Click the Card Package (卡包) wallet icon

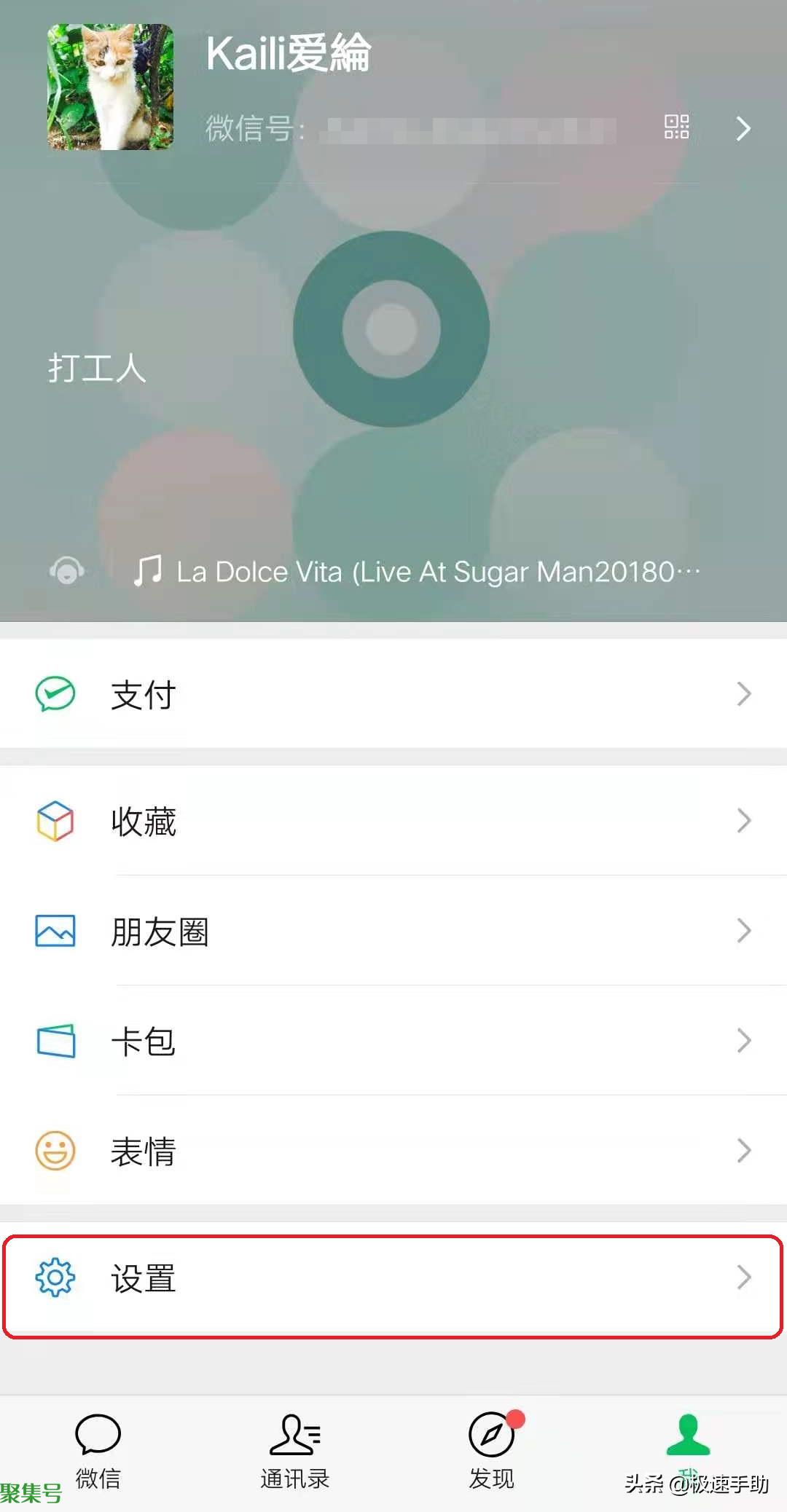(55, 1040)
